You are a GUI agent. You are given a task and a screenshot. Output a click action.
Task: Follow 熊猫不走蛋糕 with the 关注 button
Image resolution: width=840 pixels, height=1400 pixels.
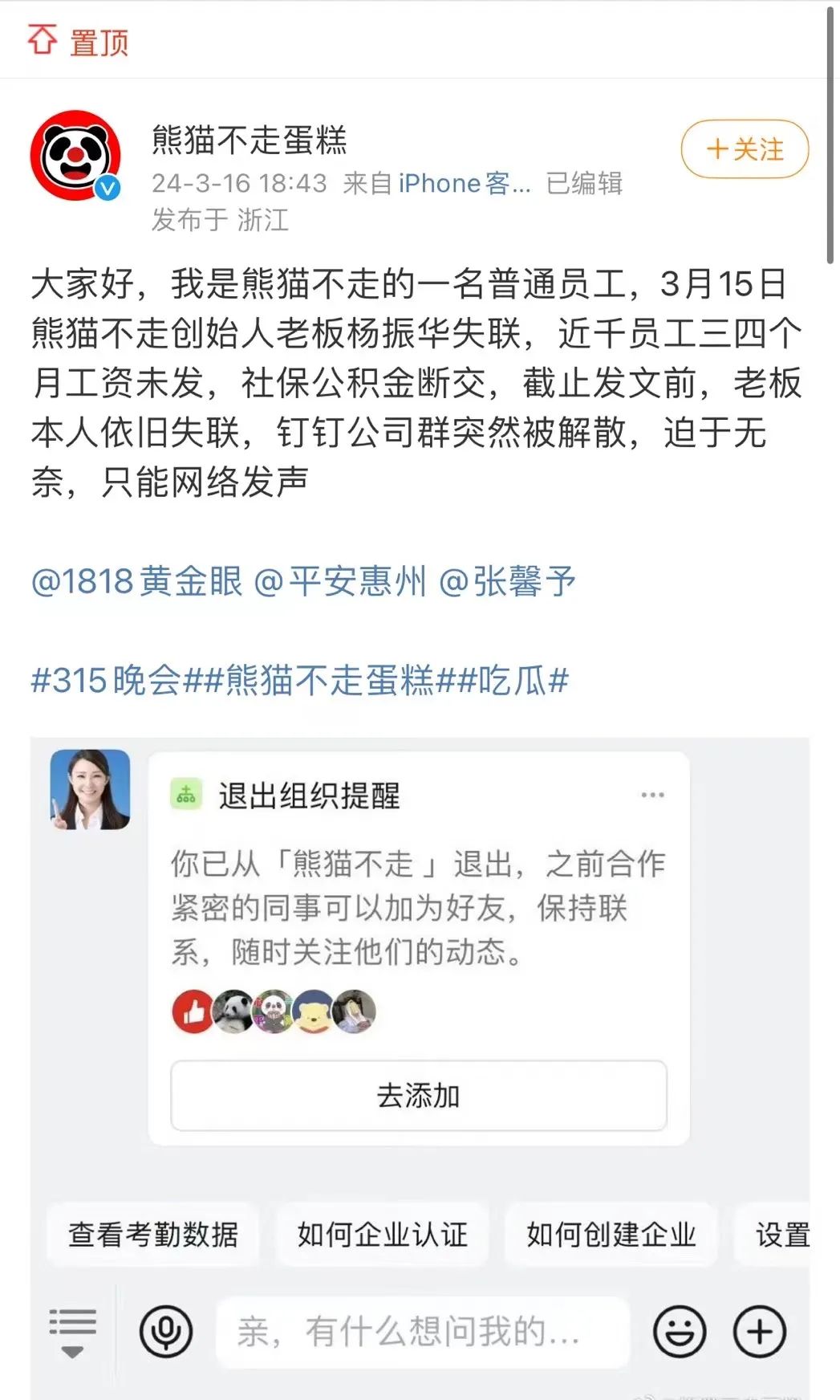tap(745, 149)
